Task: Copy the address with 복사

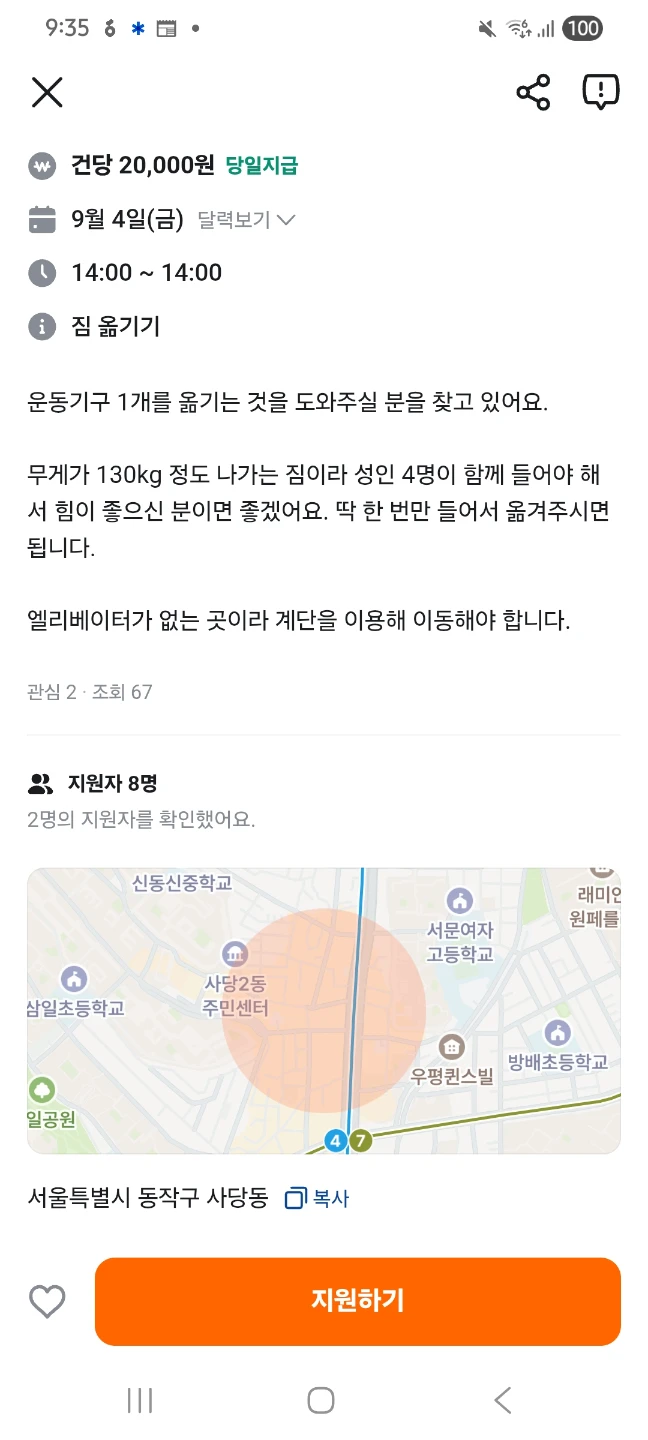Action: [317, 1198]
